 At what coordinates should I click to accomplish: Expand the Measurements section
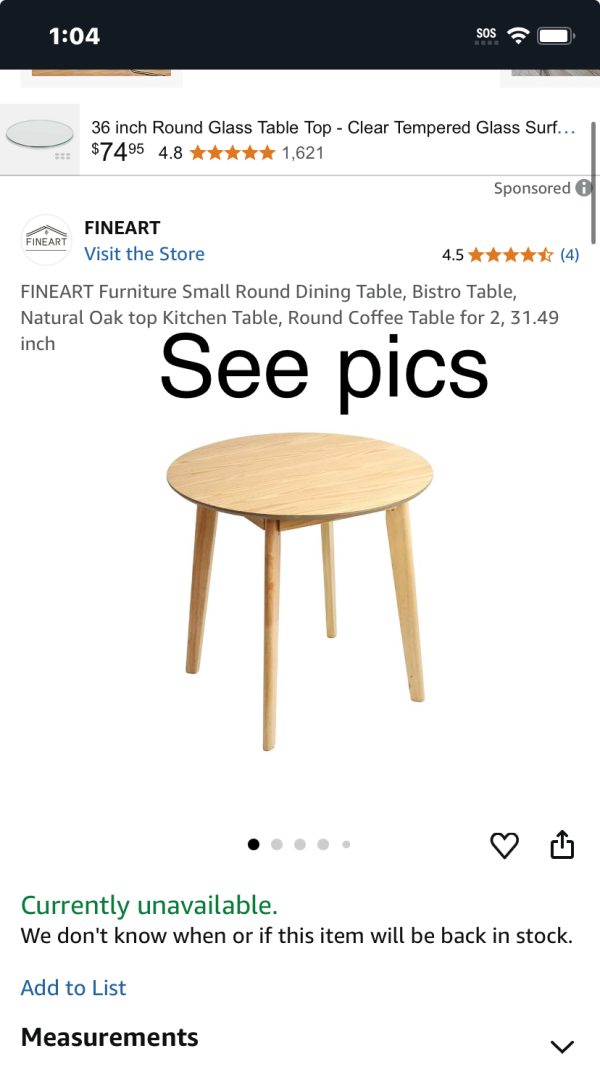pos(562,1045)
